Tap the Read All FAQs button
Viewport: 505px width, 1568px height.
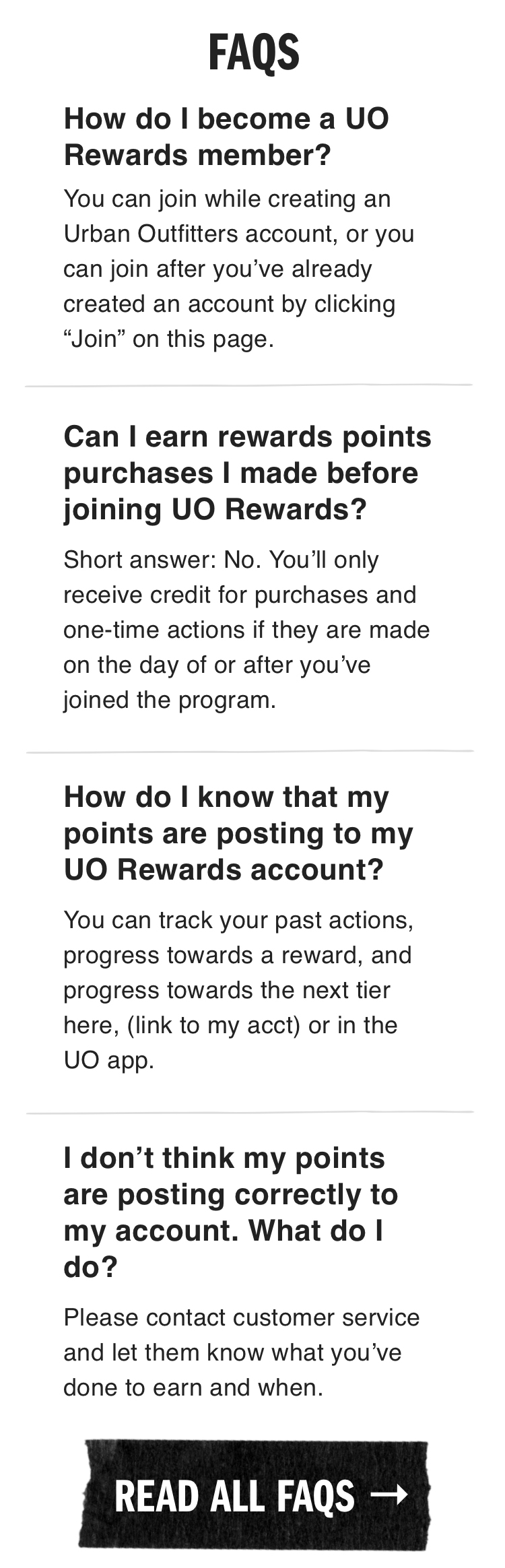[255, 1495]
